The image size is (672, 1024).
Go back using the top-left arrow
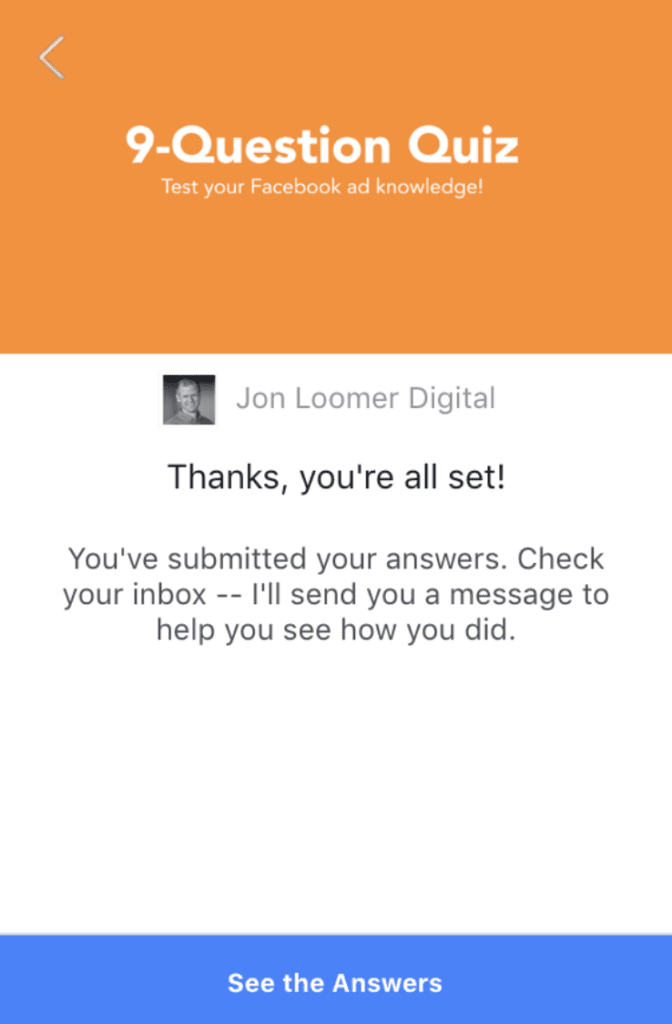pyautogui.click(x=52, y=58)
